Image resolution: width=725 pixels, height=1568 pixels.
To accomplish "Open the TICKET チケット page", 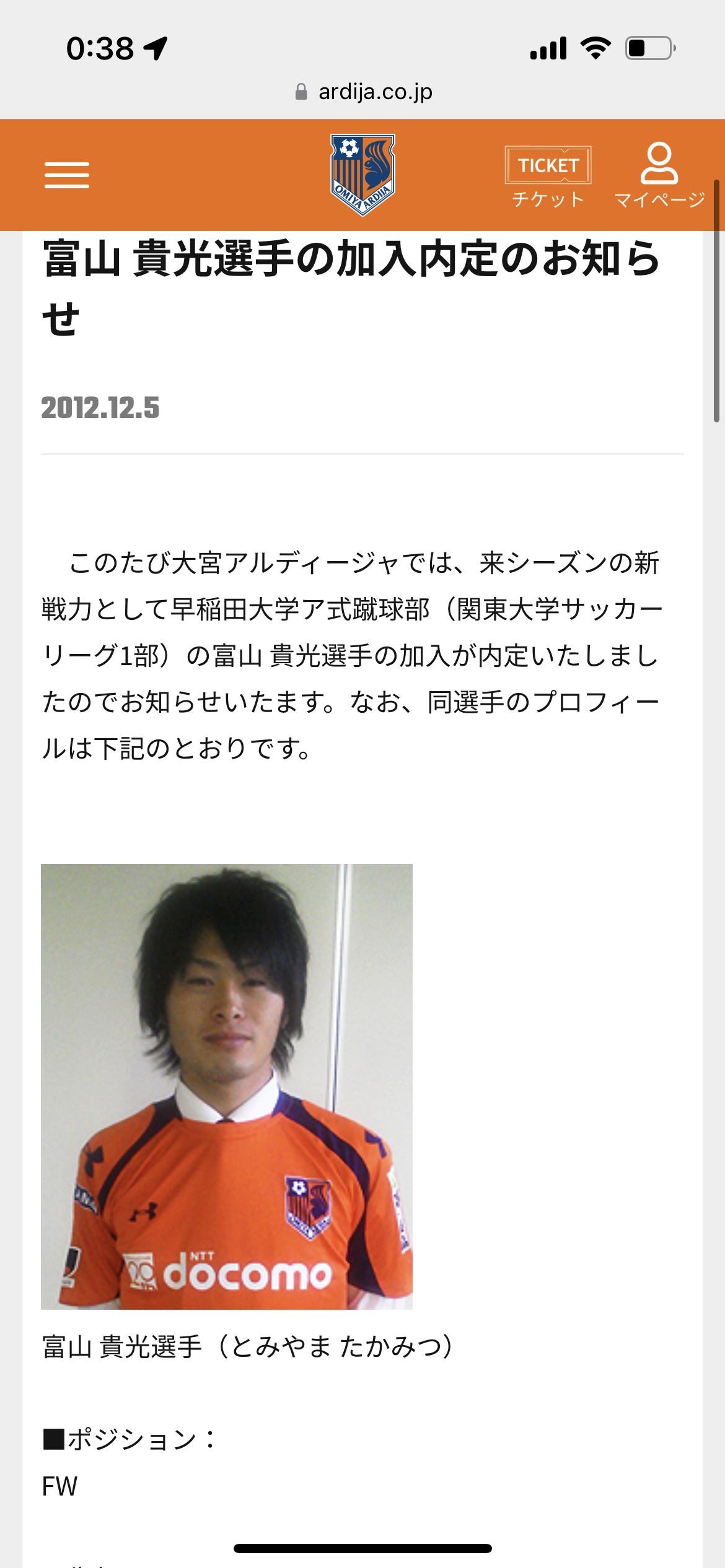I will [548, 177].
